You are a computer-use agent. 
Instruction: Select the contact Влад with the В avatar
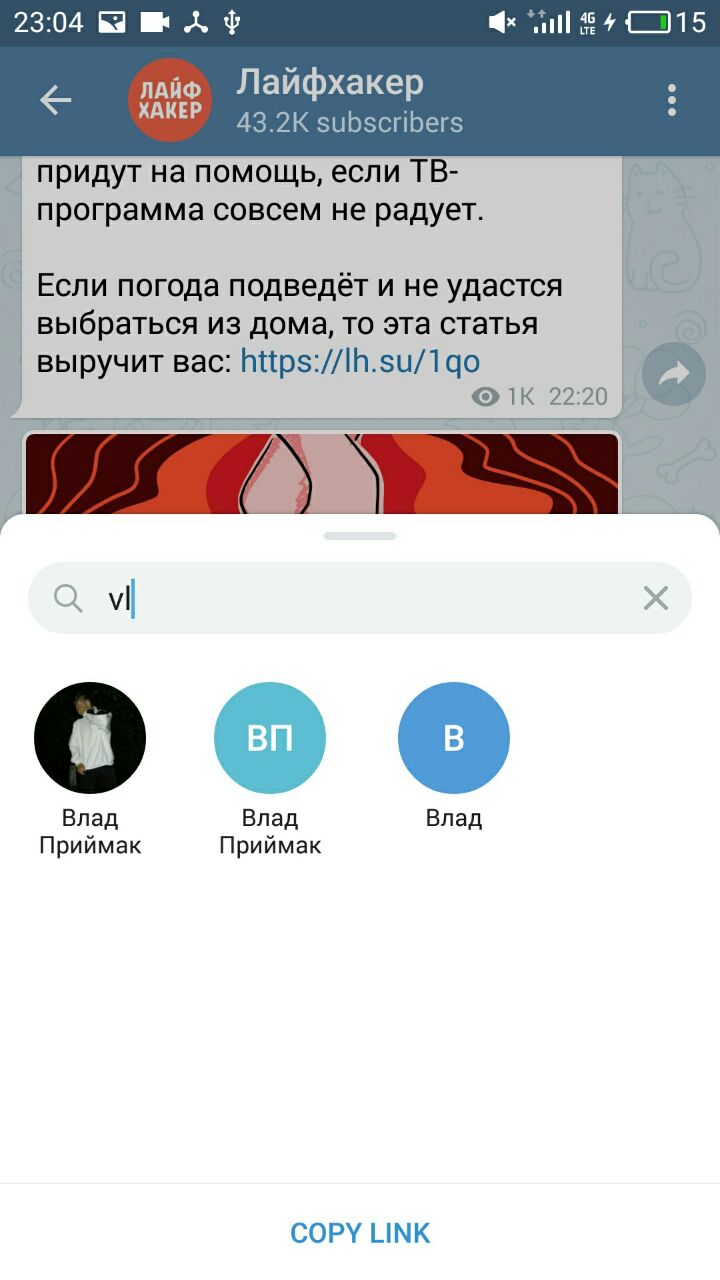(x=453, y=738)
